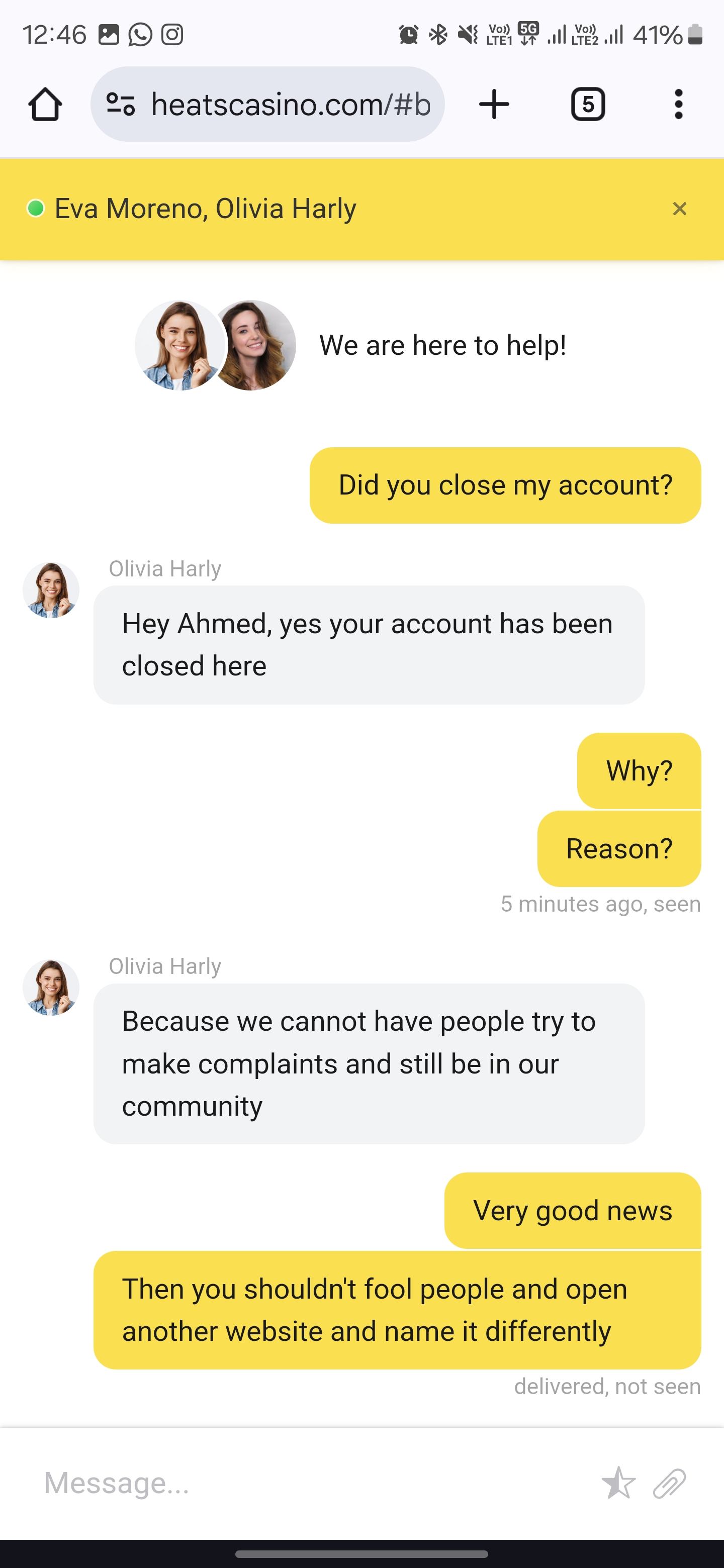Screen dimensions: 724x1568
Task: Focus the Message input field
Action: click(305, 1483)
